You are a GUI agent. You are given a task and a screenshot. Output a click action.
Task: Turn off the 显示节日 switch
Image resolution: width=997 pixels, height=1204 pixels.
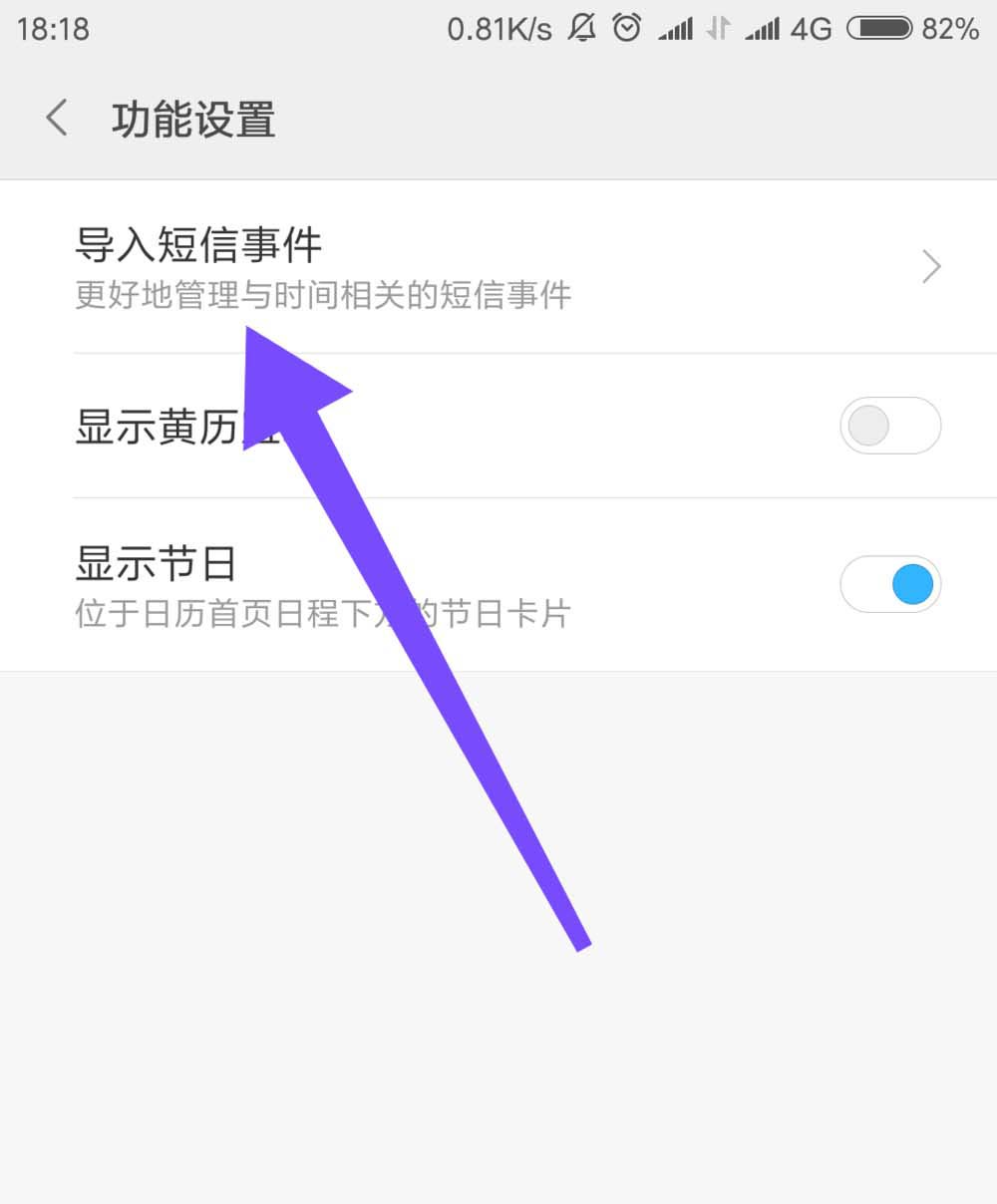click(x=889, y=584)
